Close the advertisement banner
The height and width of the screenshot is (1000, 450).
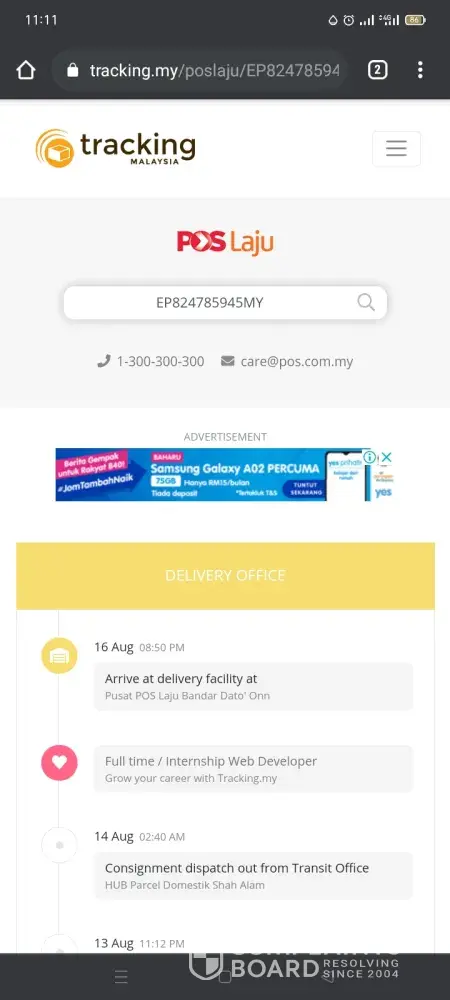[386, 457]
